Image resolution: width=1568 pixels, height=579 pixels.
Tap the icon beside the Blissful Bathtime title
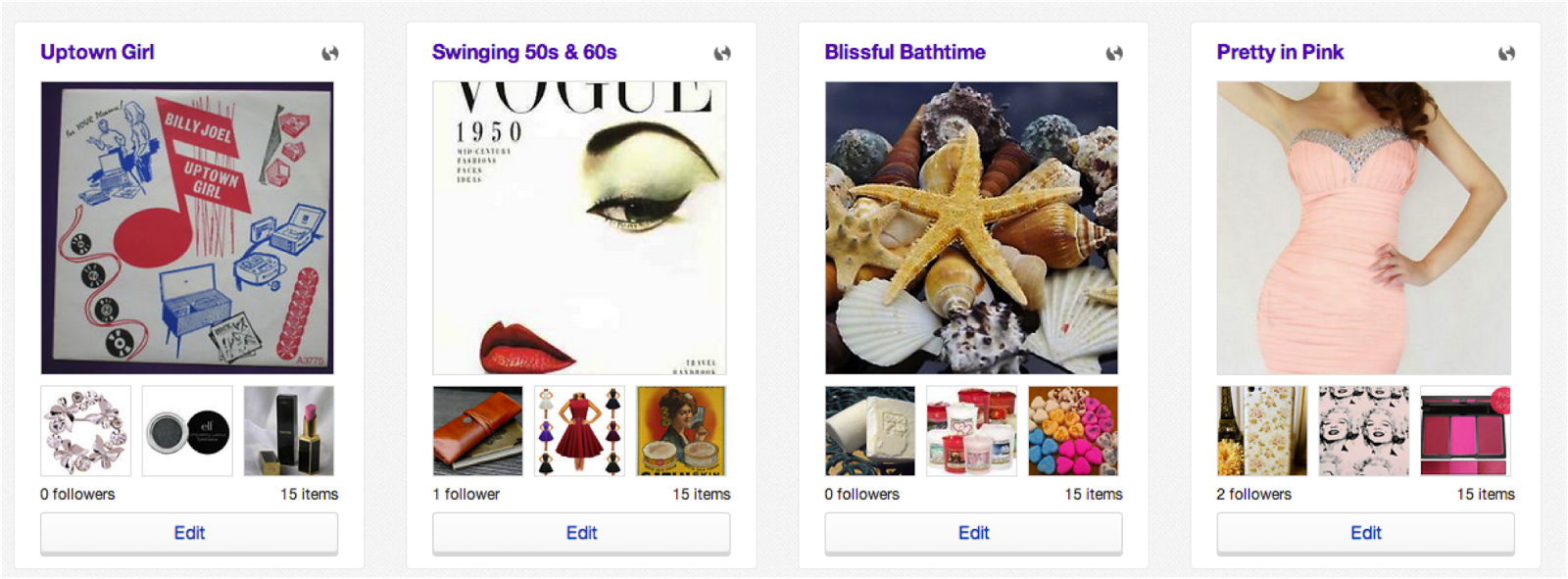1114,53
